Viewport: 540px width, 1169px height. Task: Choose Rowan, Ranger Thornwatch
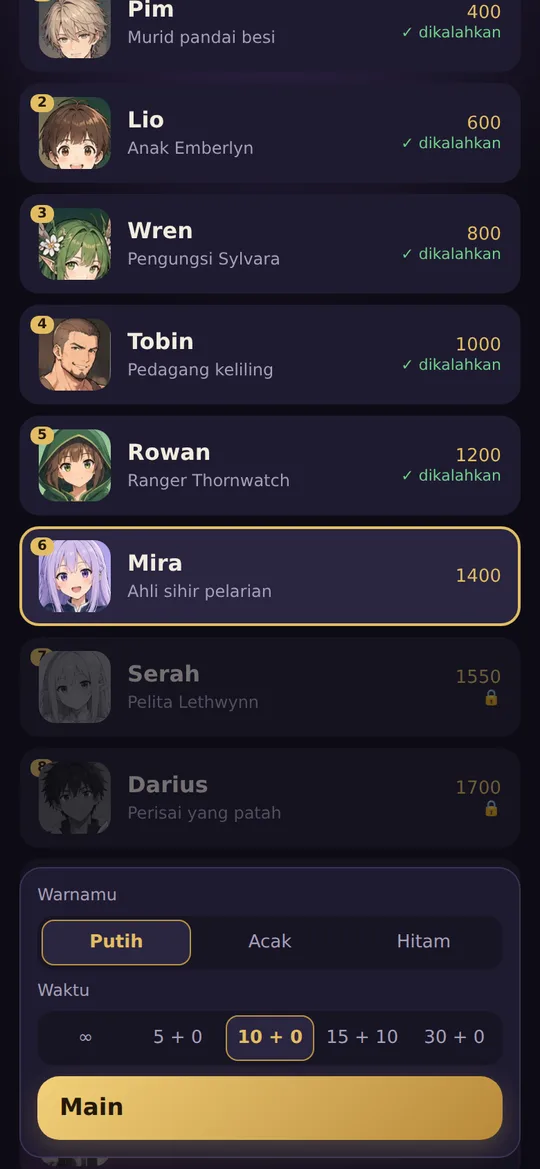(269, 466)
